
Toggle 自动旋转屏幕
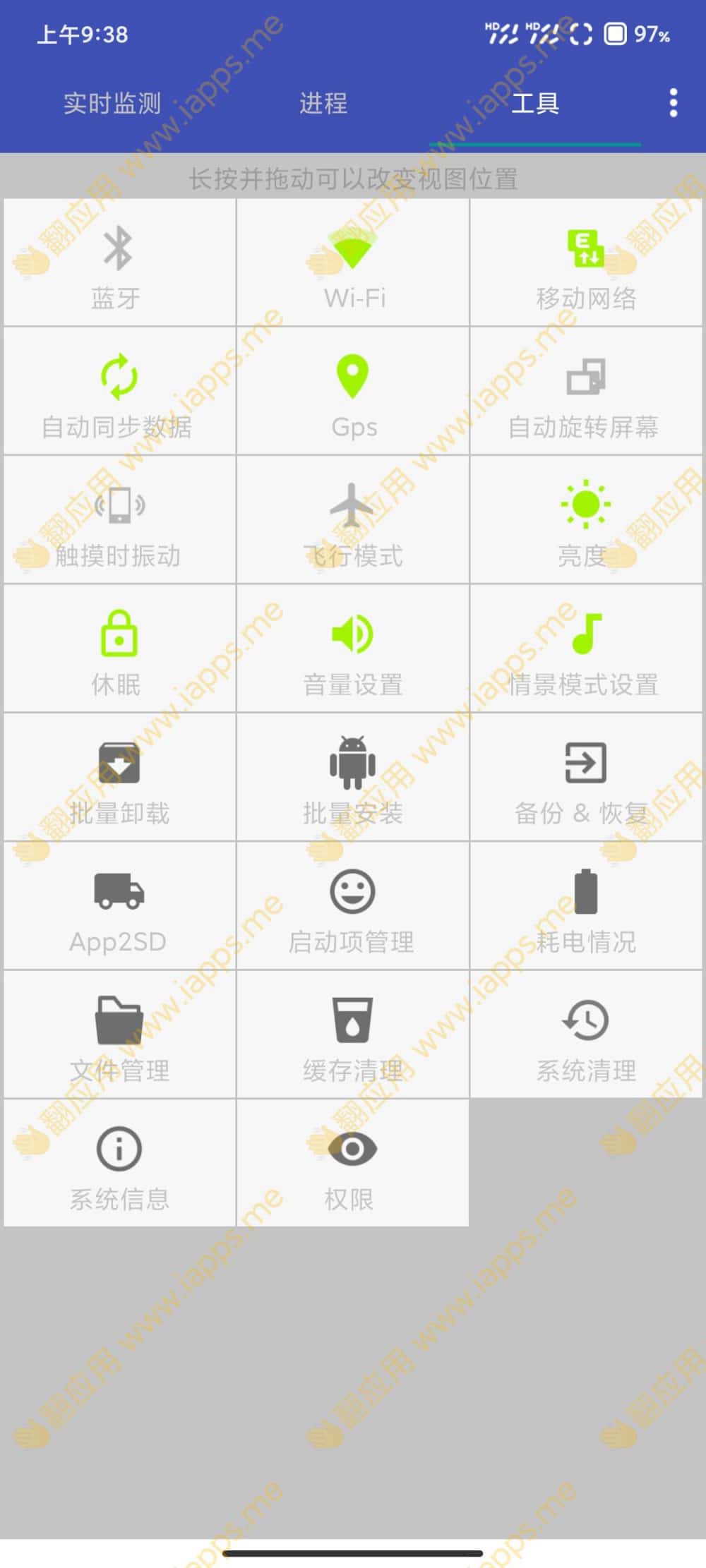[x=586, y=392]
